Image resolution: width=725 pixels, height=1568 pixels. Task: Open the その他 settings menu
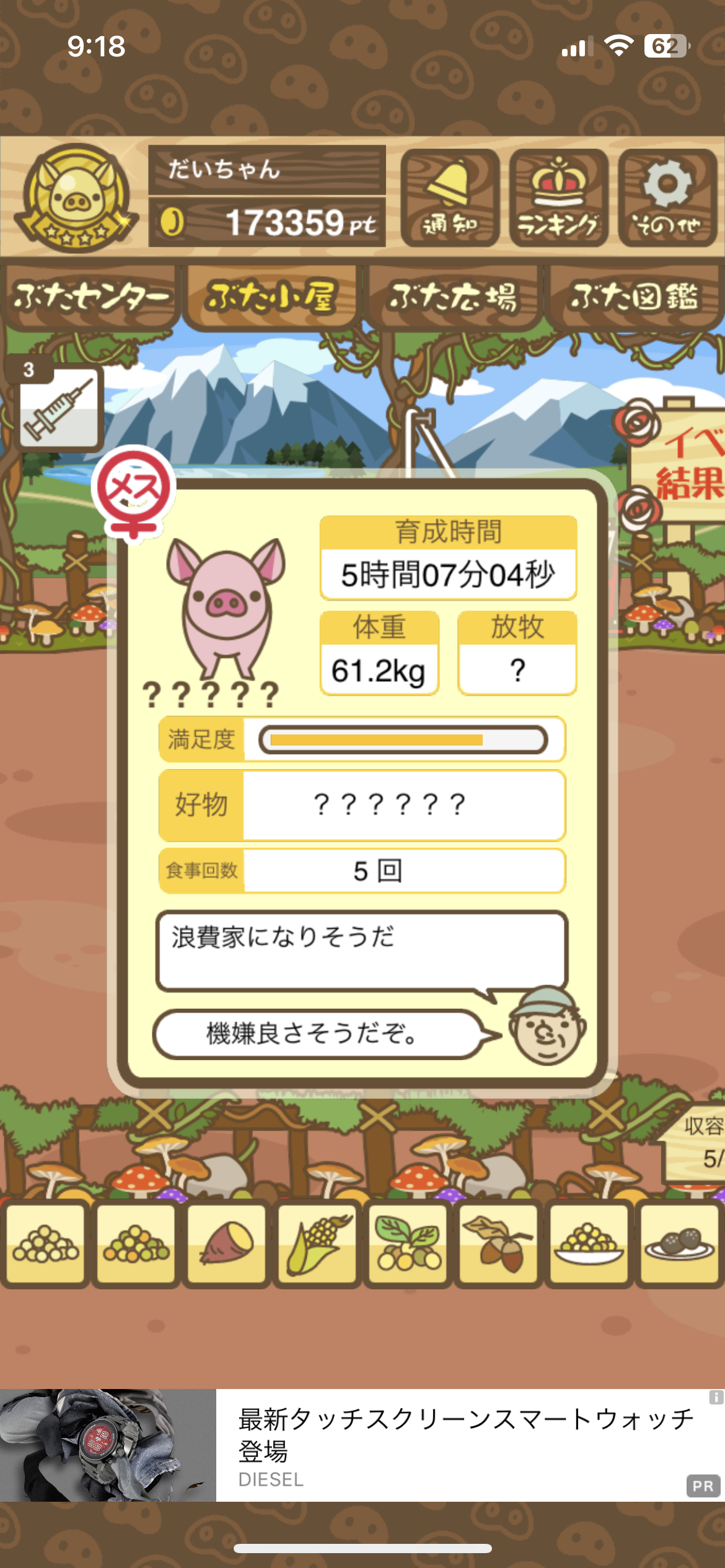pos(667,198)
